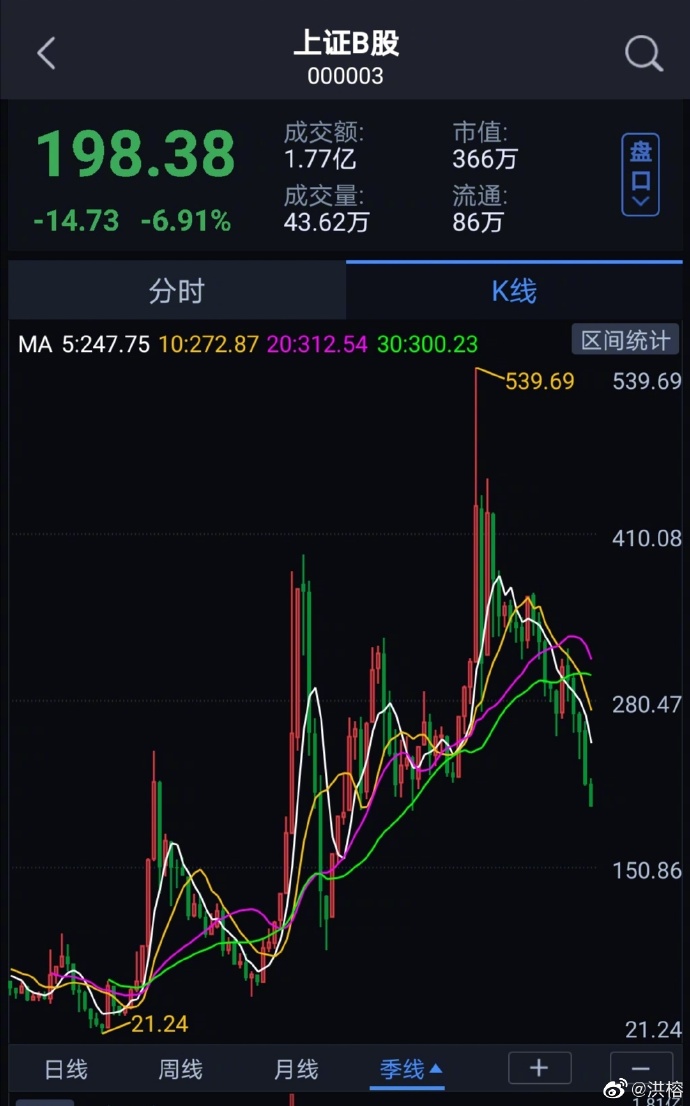Open the 季线 period dropdown
This screenshot has height=1106, width=690.
(x=411, y=1069)
